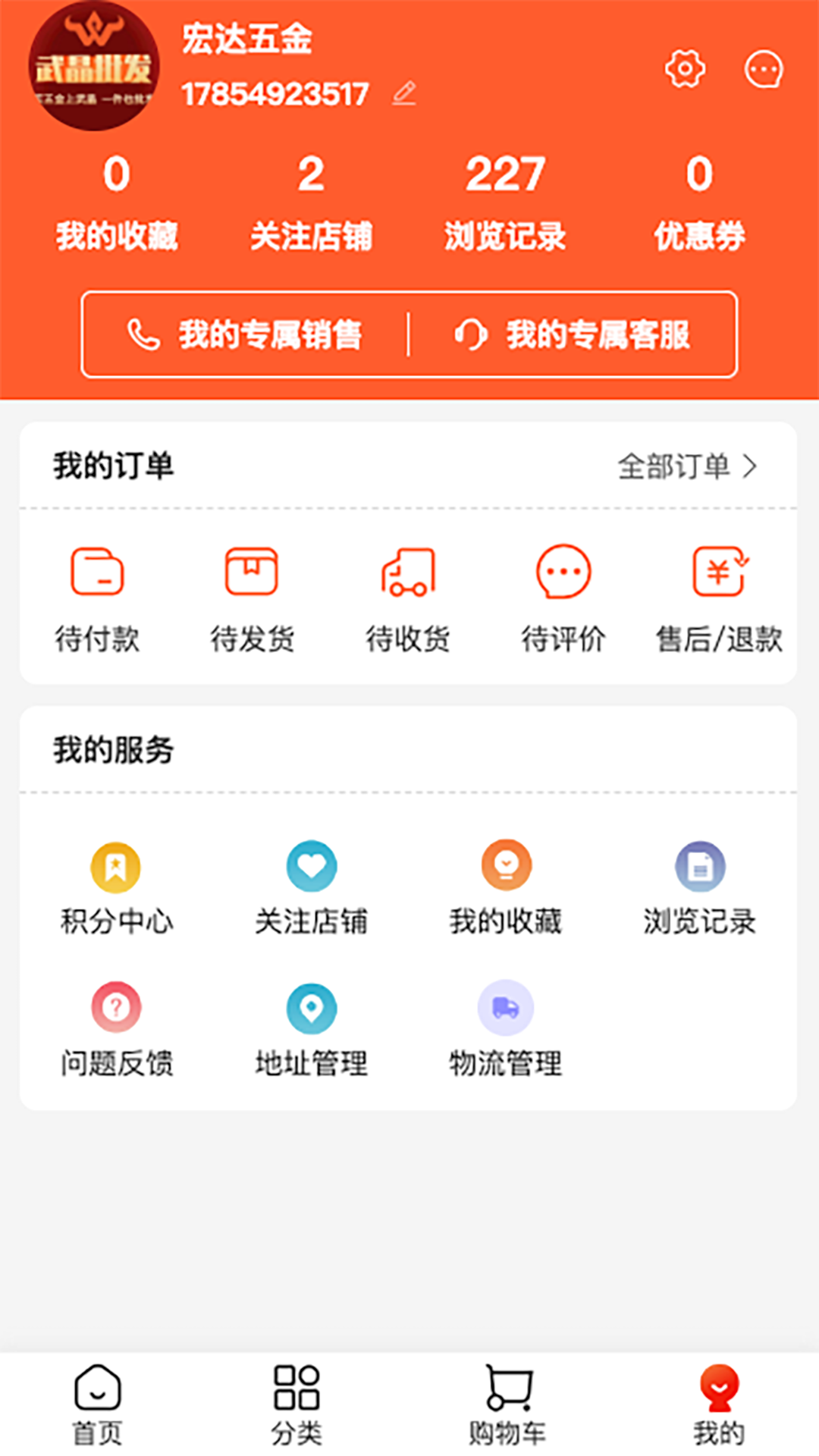819x1456 pixels.
Task: Tap the 优惠券 coupons count in header
Action: tap(699, 202)
